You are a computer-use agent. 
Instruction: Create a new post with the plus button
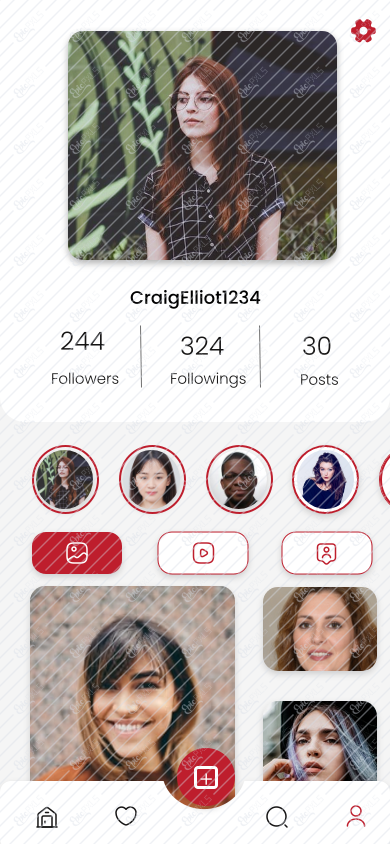coord(206,778)
